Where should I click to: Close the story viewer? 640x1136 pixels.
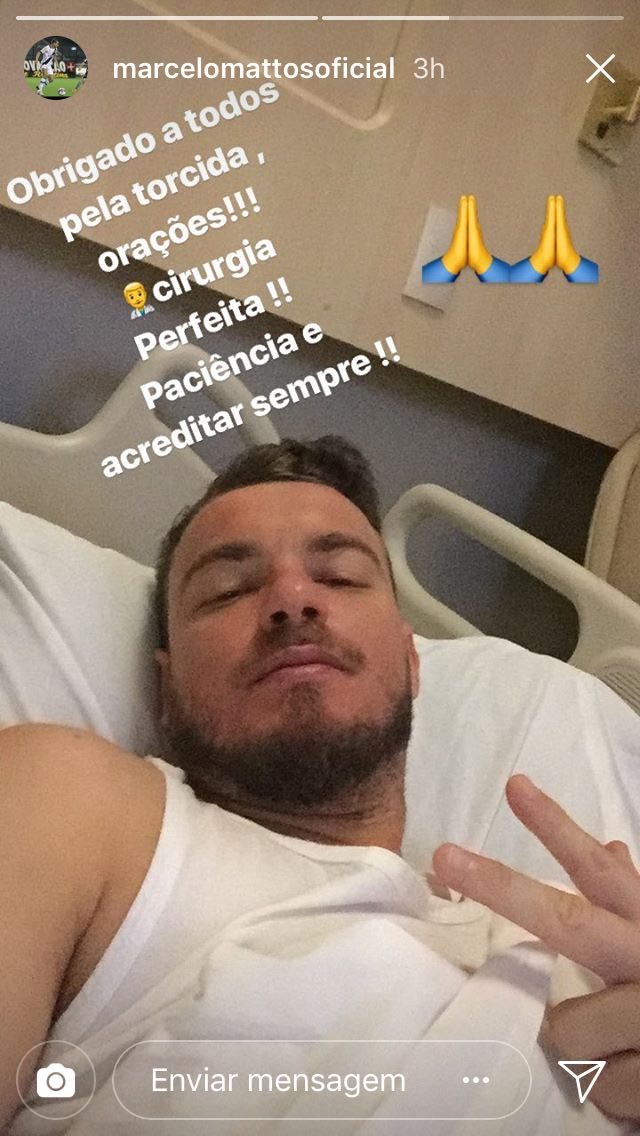point(600,69)
